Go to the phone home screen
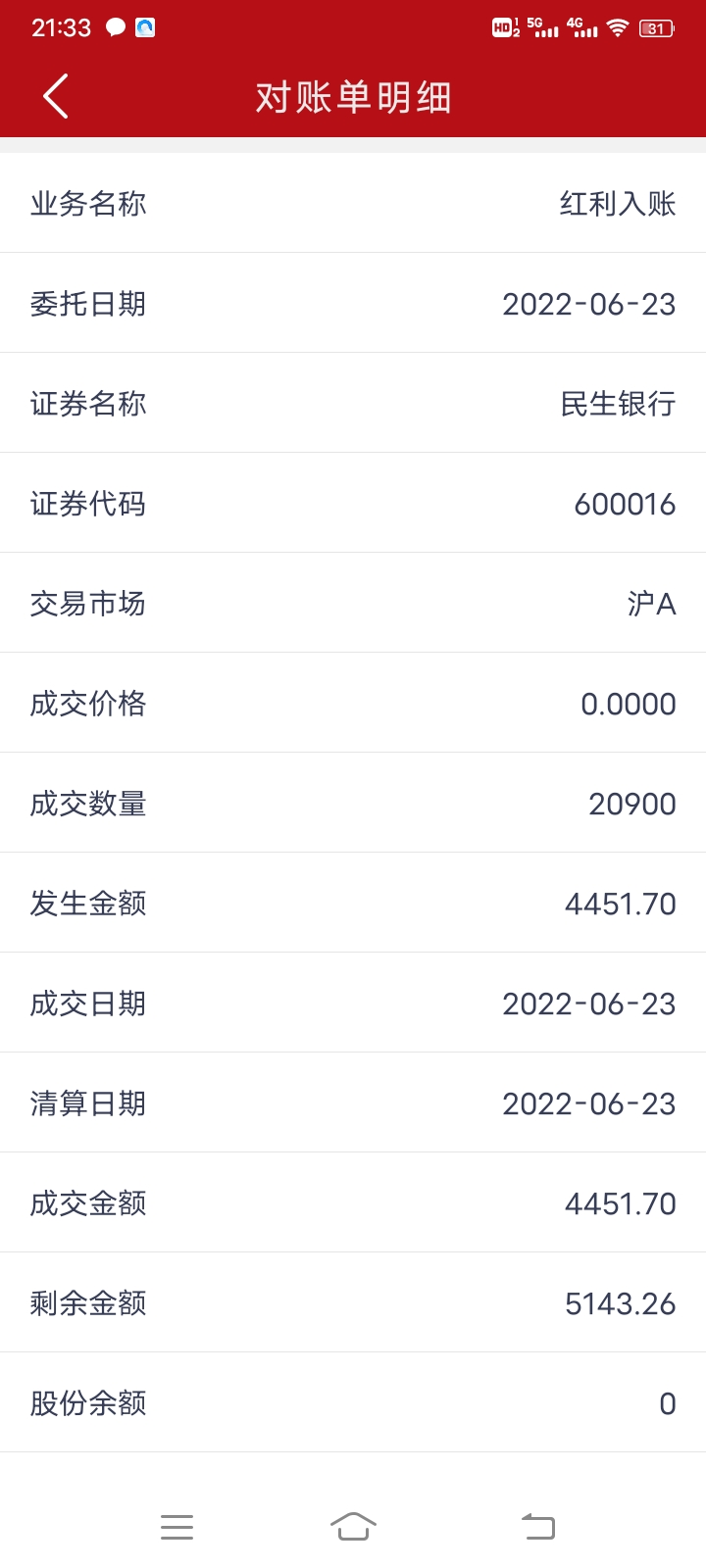This screenshot has height=1568, width=706. (353, 1527)
